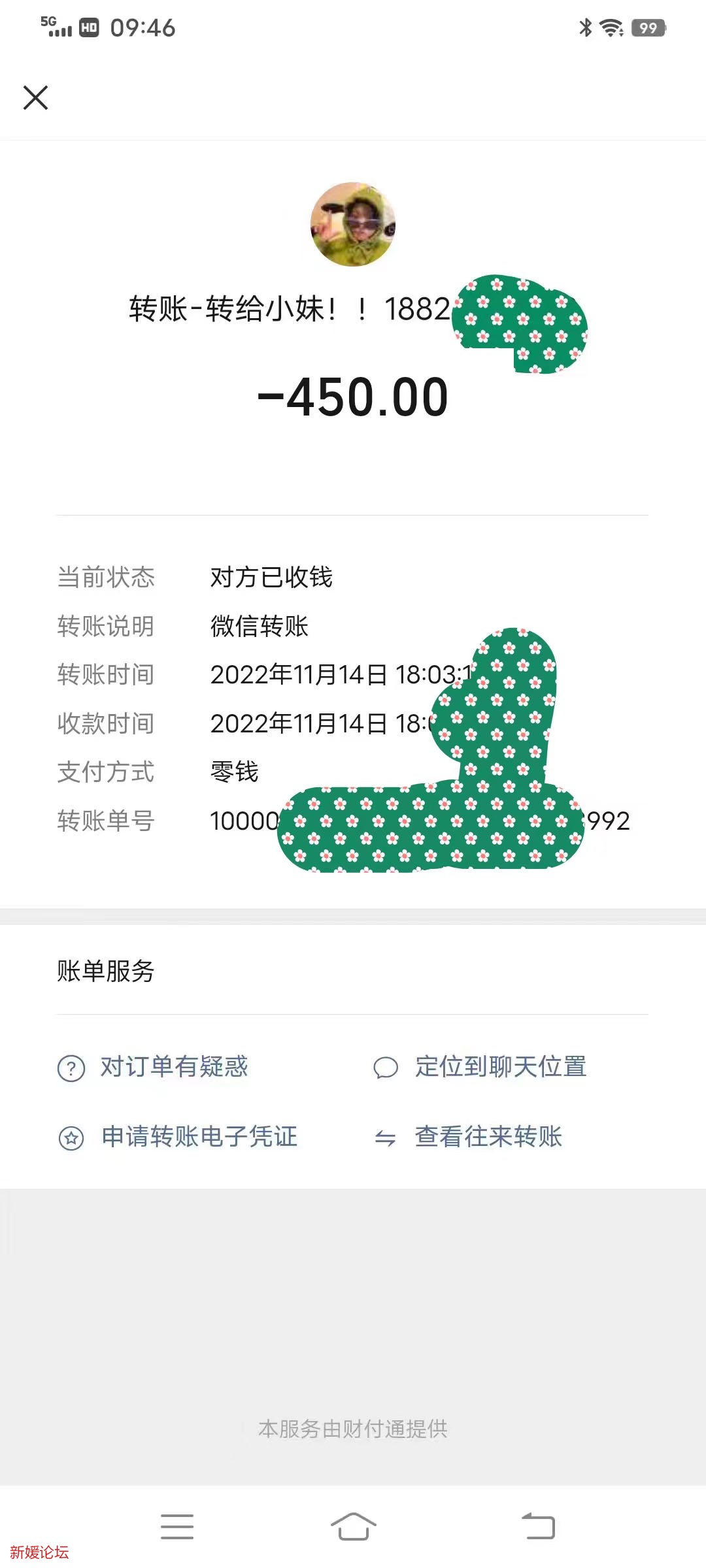
Task: Click the question mark icon beside 对订单有疑惑
Action: (70, 1067)
